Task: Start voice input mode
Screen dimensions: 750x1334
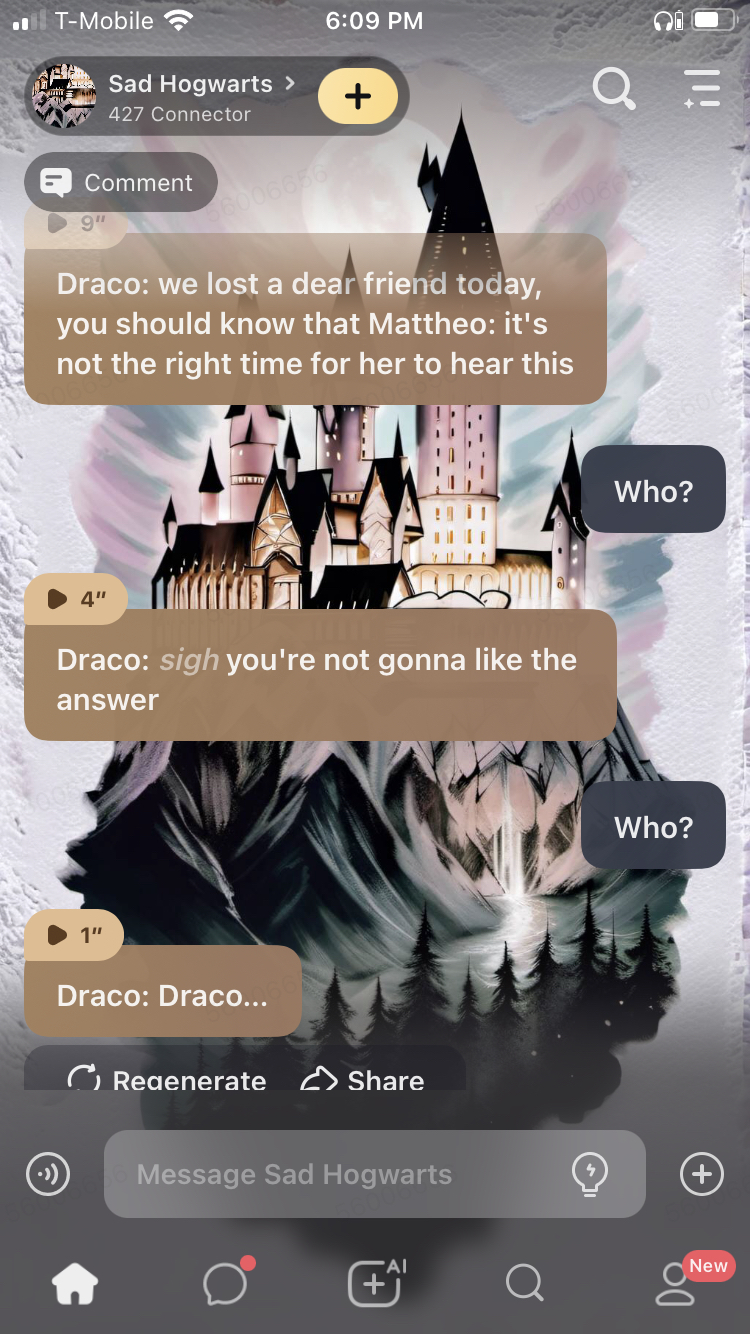Action: [x=48, y=1174]
